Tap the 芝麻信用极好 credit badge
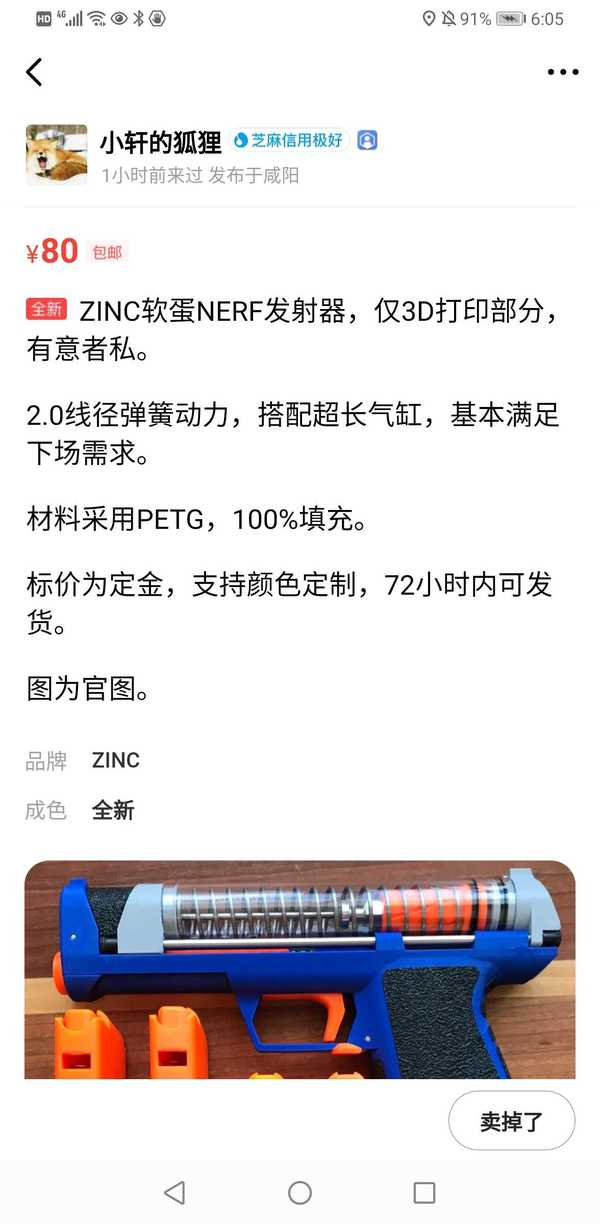Screen dimensions: 600x1224 pyautogui.click(x=289, y=141)
